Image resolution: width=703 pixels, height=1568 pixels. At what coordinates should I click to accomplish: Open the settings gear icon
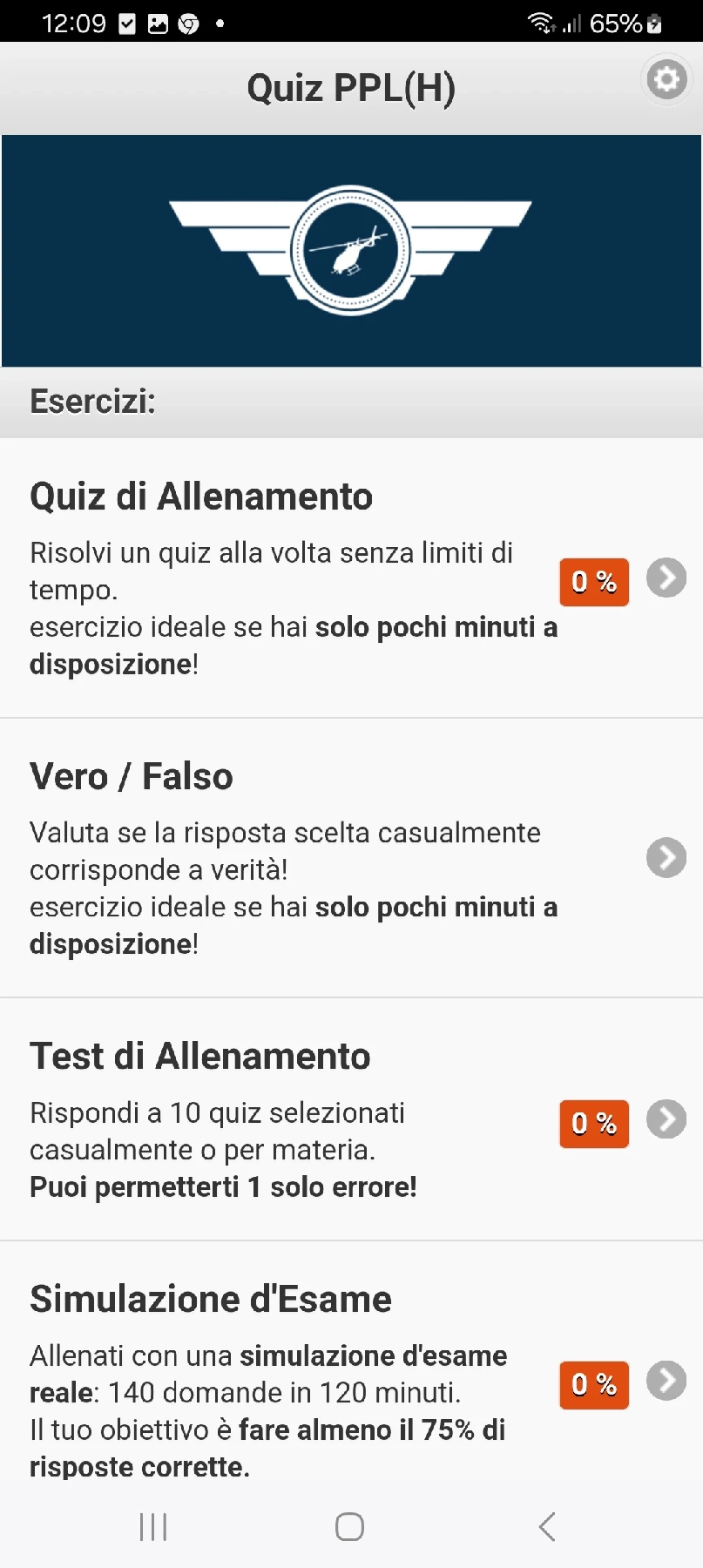point(666,80)
